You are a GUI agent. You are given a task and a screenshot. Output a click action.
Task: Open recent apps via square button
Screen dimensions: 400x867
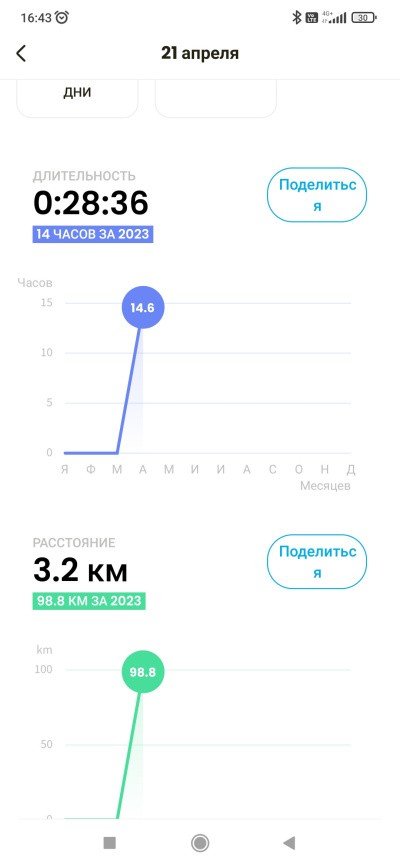(x=110, y=843)
